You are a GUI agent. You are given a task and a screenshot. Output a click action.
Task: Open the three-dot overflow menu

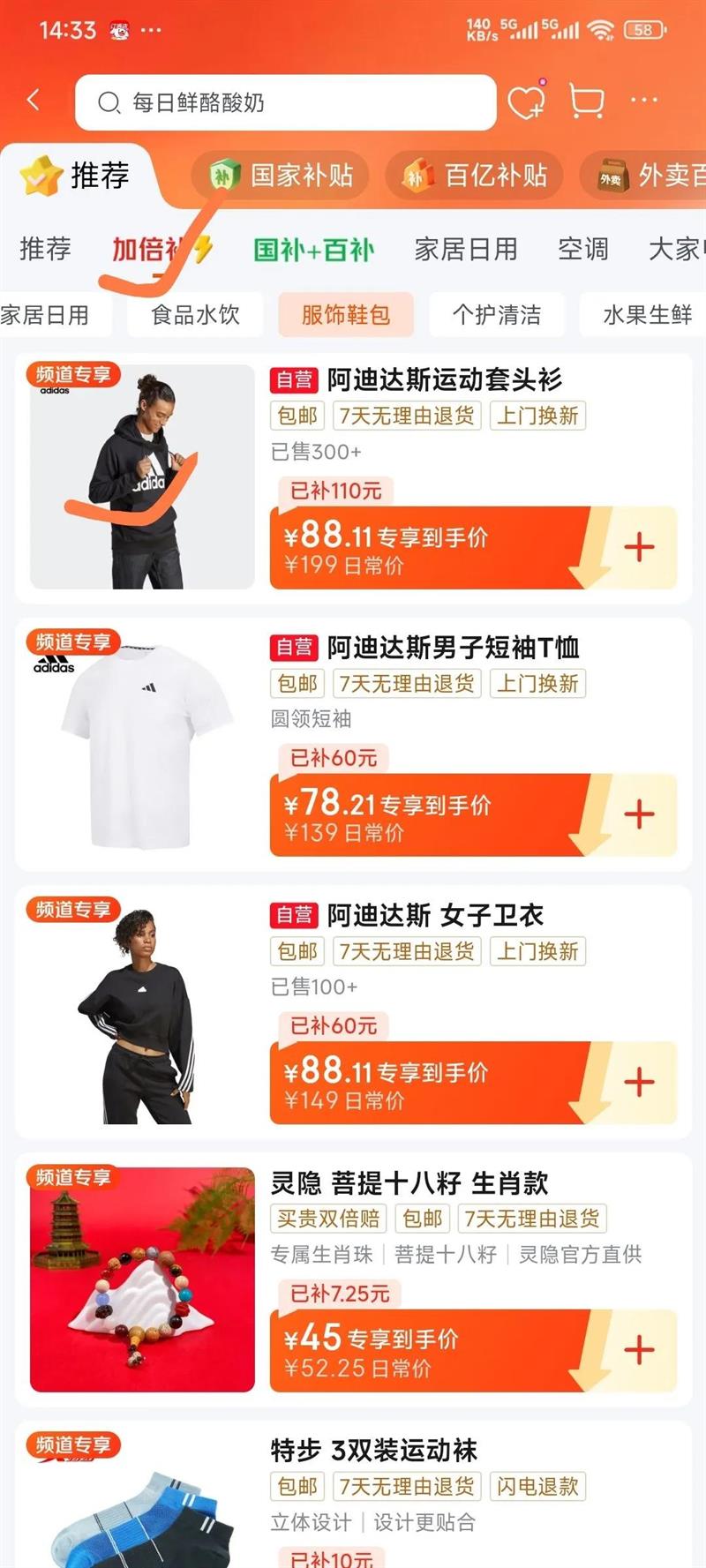pos(644,101)
